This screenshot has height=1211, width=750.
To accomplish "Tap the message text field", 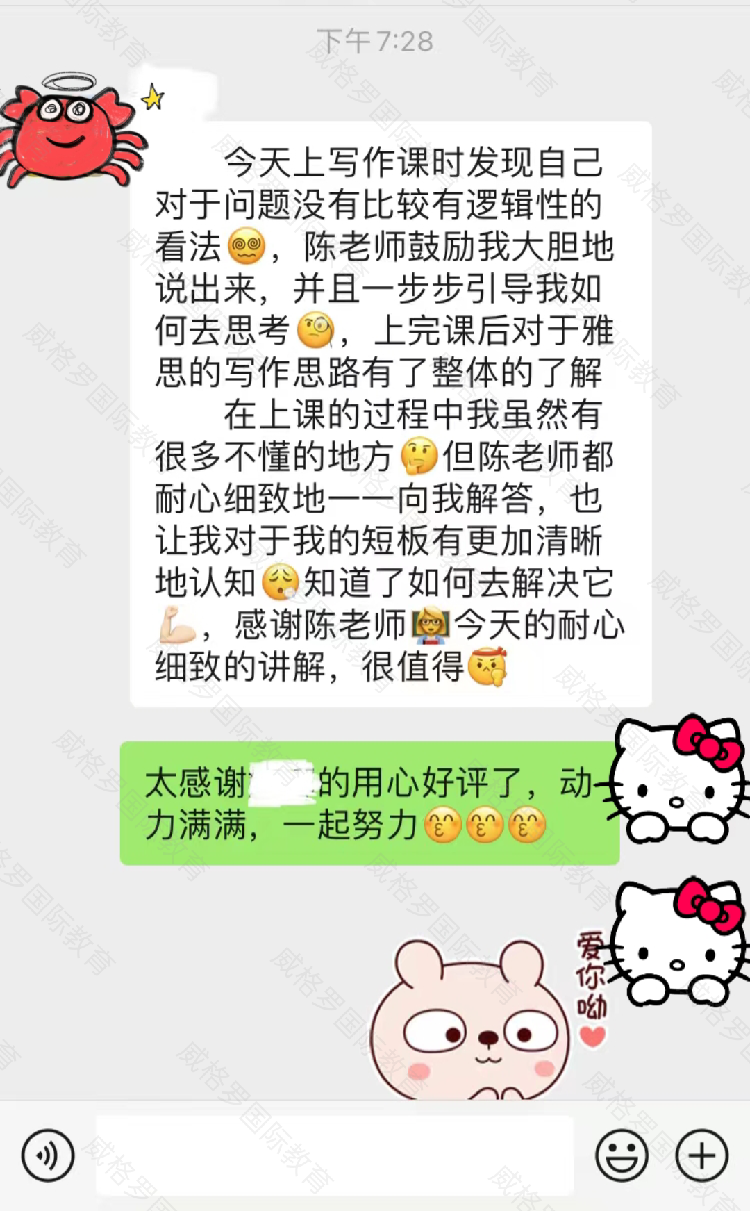I will tap(335, 1156).
